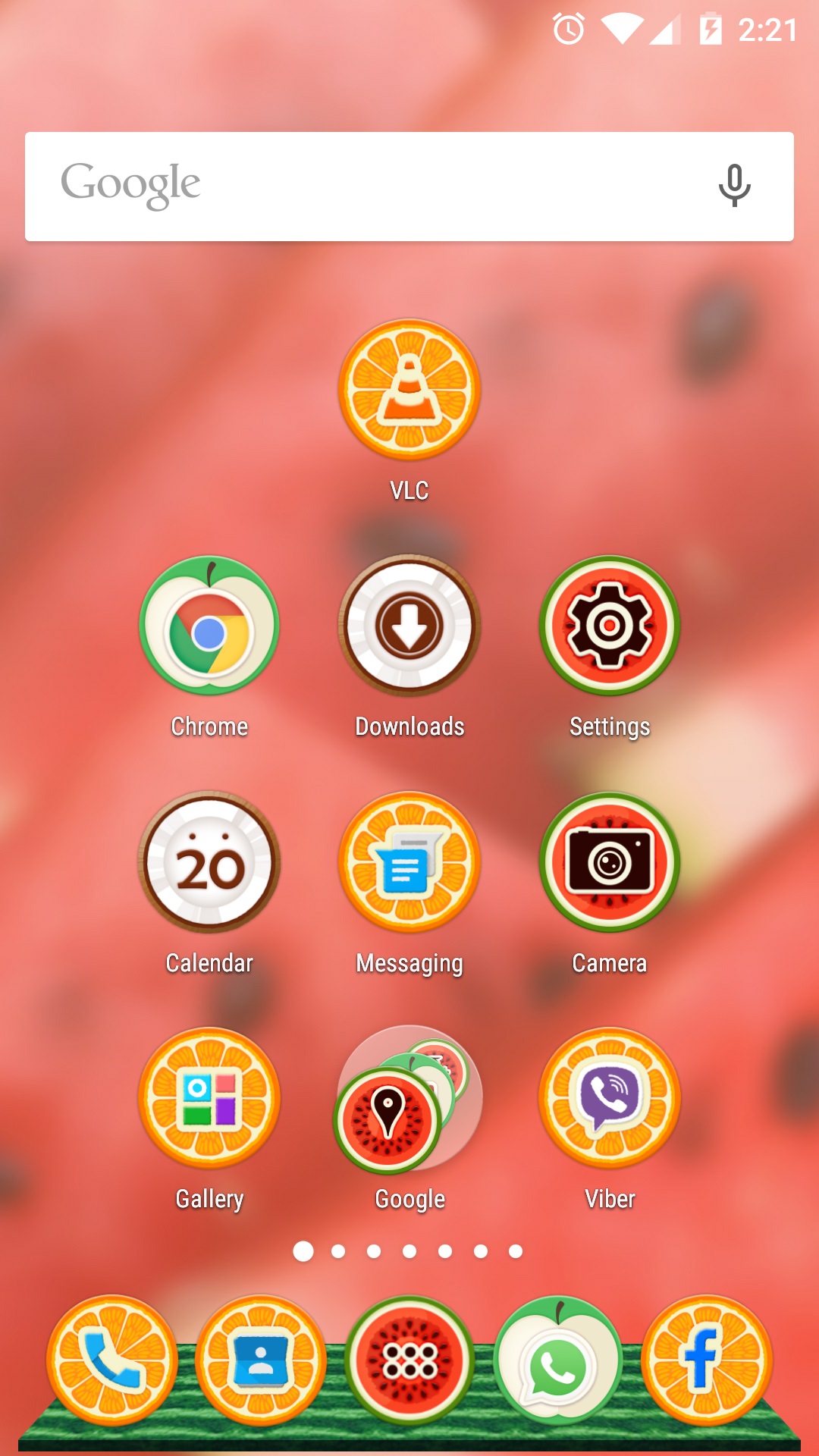Open the Gallery app

(209, 1099)
